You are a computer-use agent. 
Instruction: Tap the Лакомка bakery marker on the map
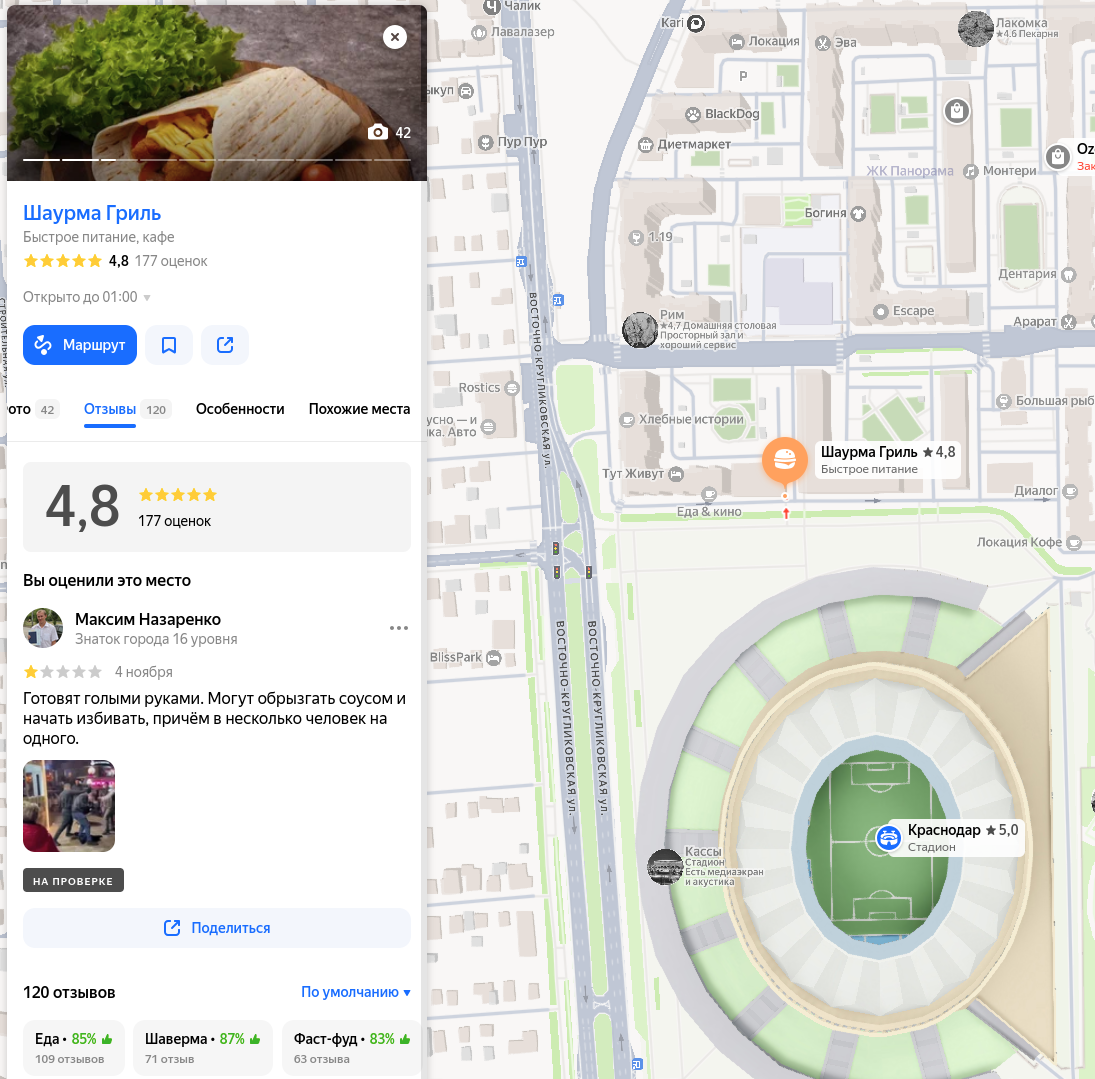coord(976,28)
